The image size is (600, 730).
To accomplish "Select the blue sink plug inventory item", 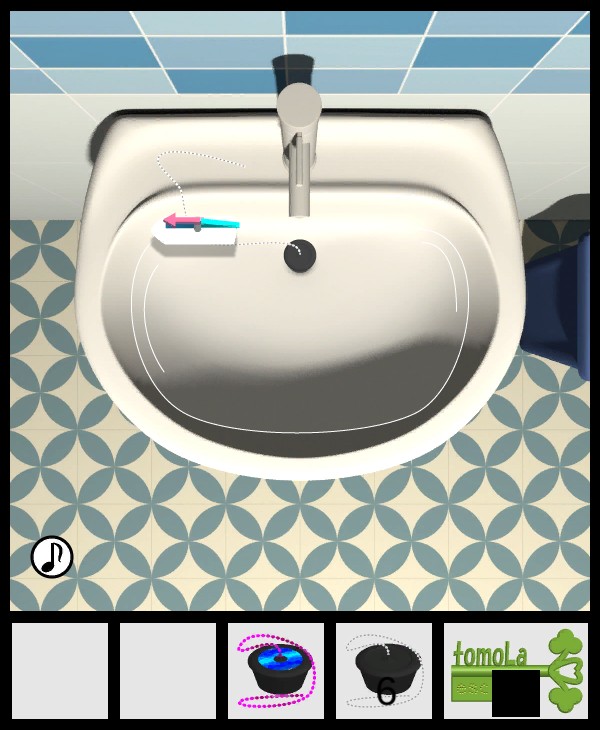I will (276, 670).
